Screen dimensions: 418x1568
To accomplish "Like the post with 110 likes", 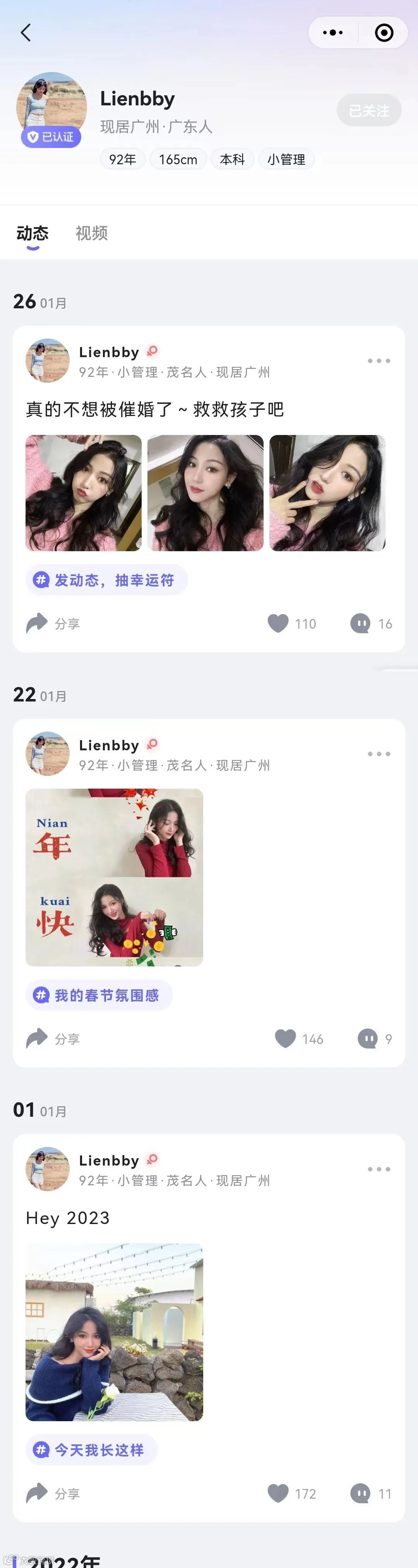I will click(279, 623).
